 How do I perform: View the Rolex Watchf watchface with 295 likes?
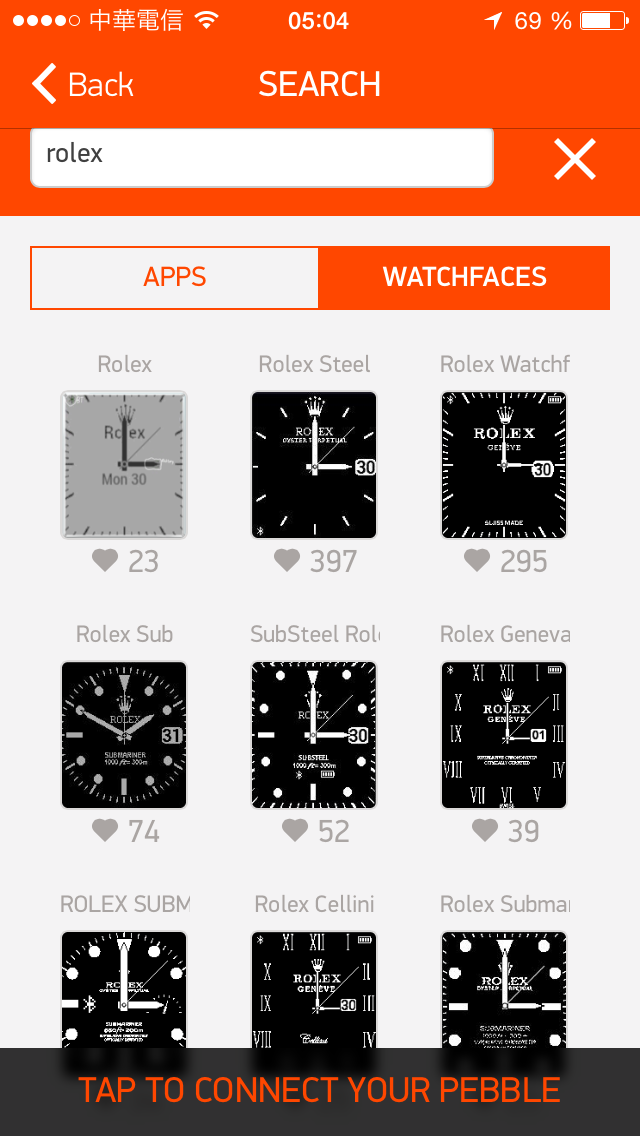504,465
